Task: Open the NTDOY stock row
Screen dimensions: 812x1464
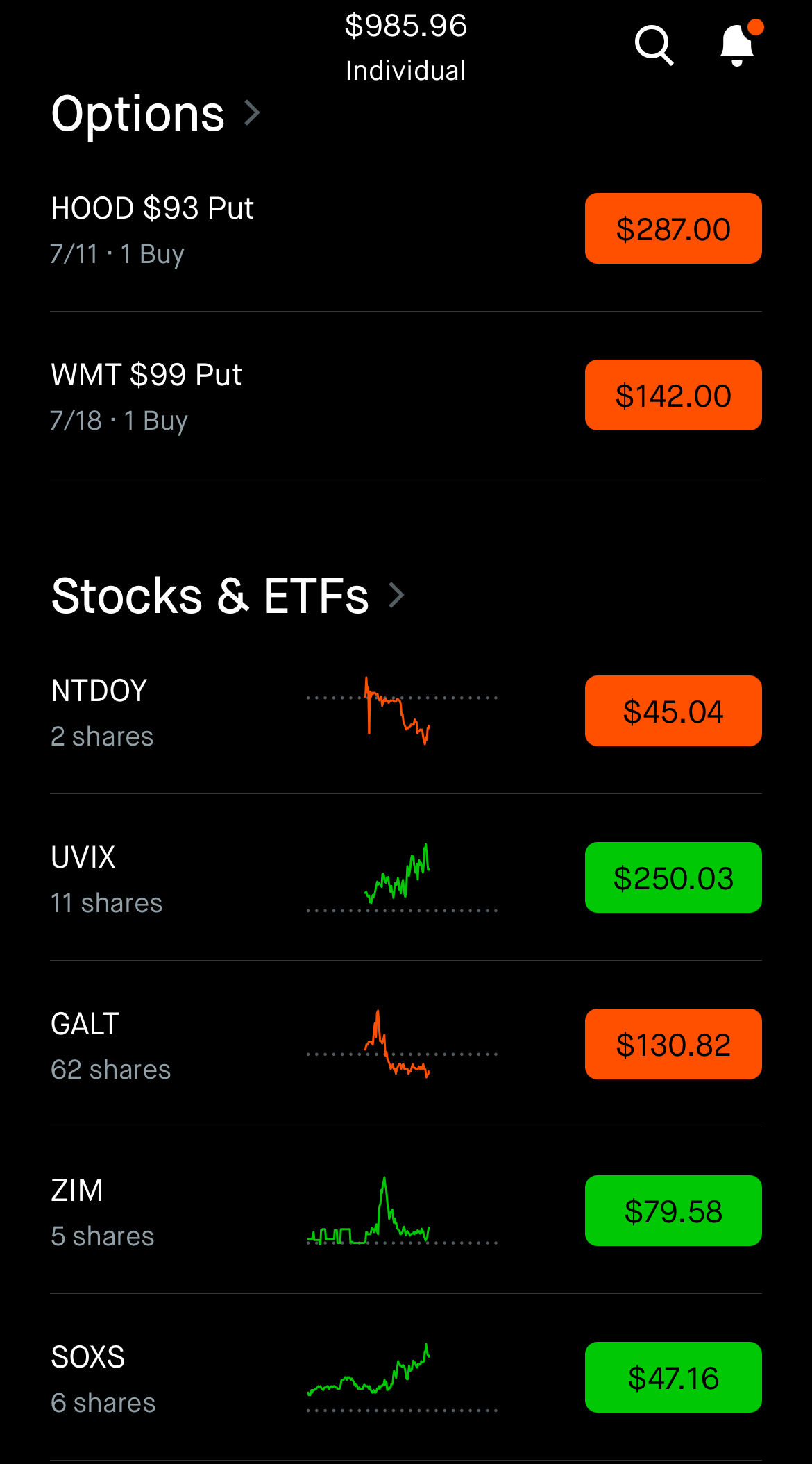Action: (x=406, y=712)
